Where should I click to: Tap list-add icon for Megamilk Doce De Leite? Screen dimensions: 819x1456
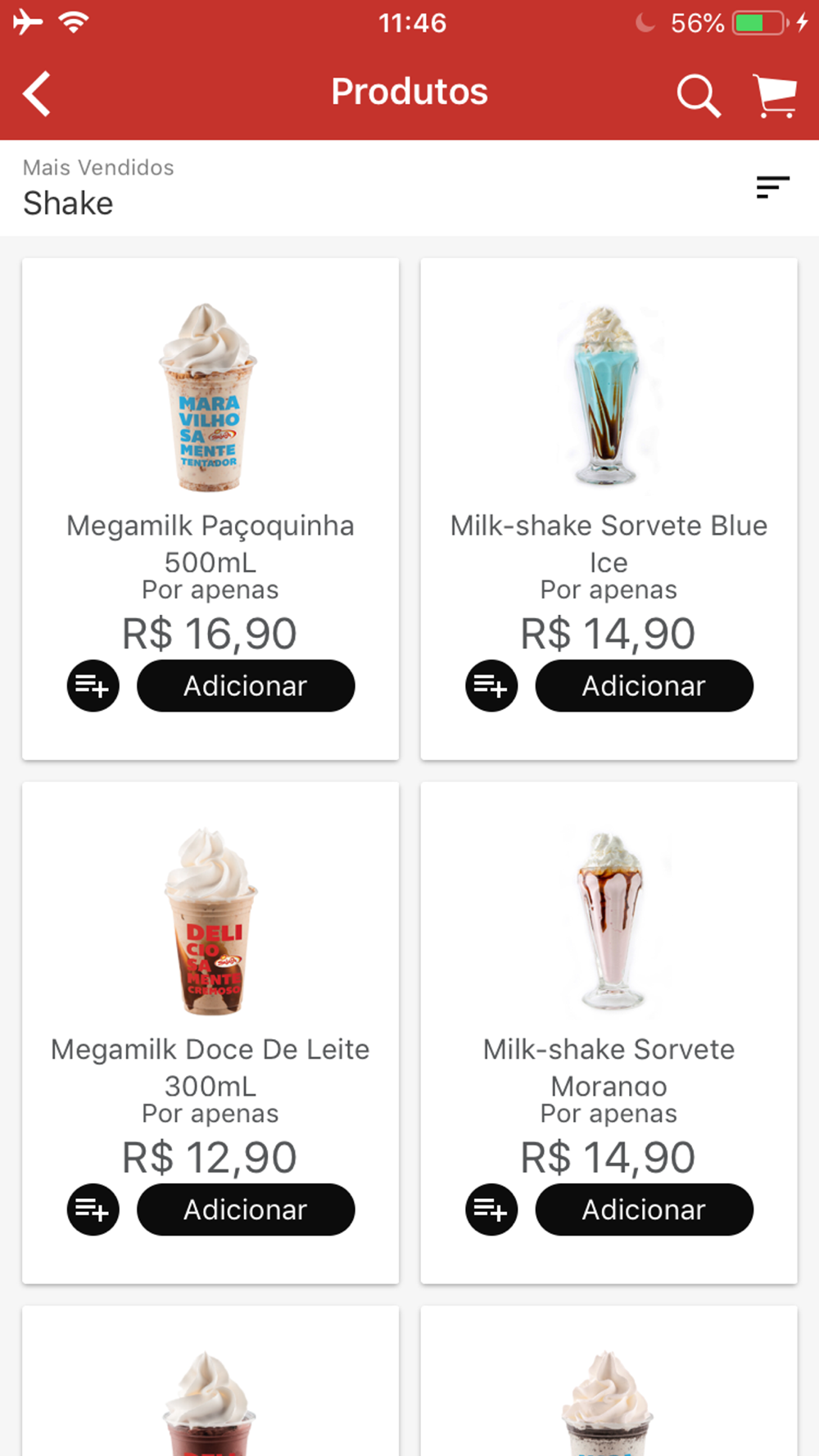coord(93,1210)
